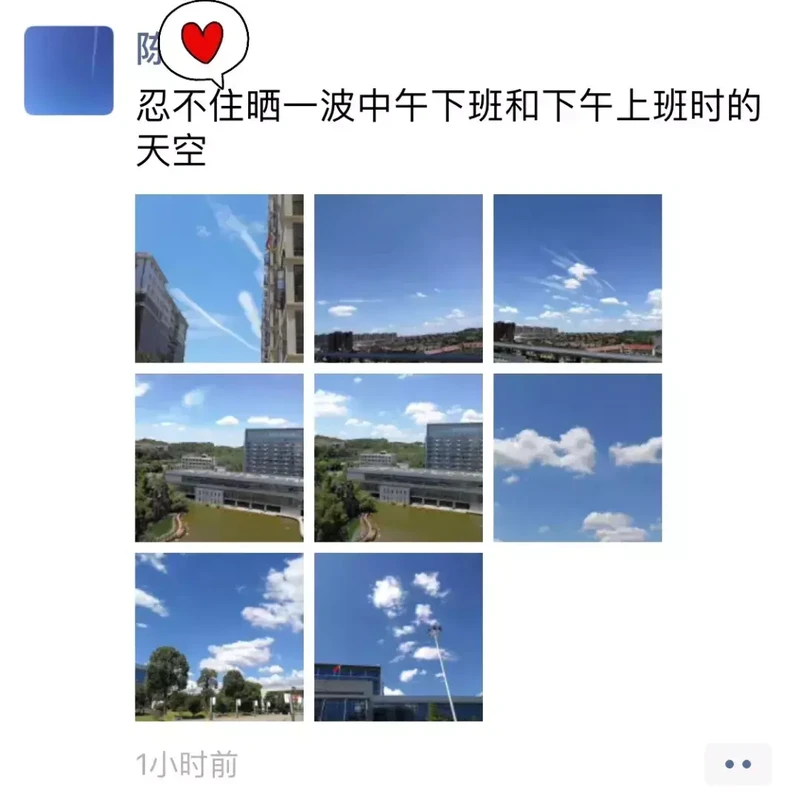View the photo with tall buildings and contrails
Image resolution: width=800 pixels, height=799 pixels.
click(219, 278)
